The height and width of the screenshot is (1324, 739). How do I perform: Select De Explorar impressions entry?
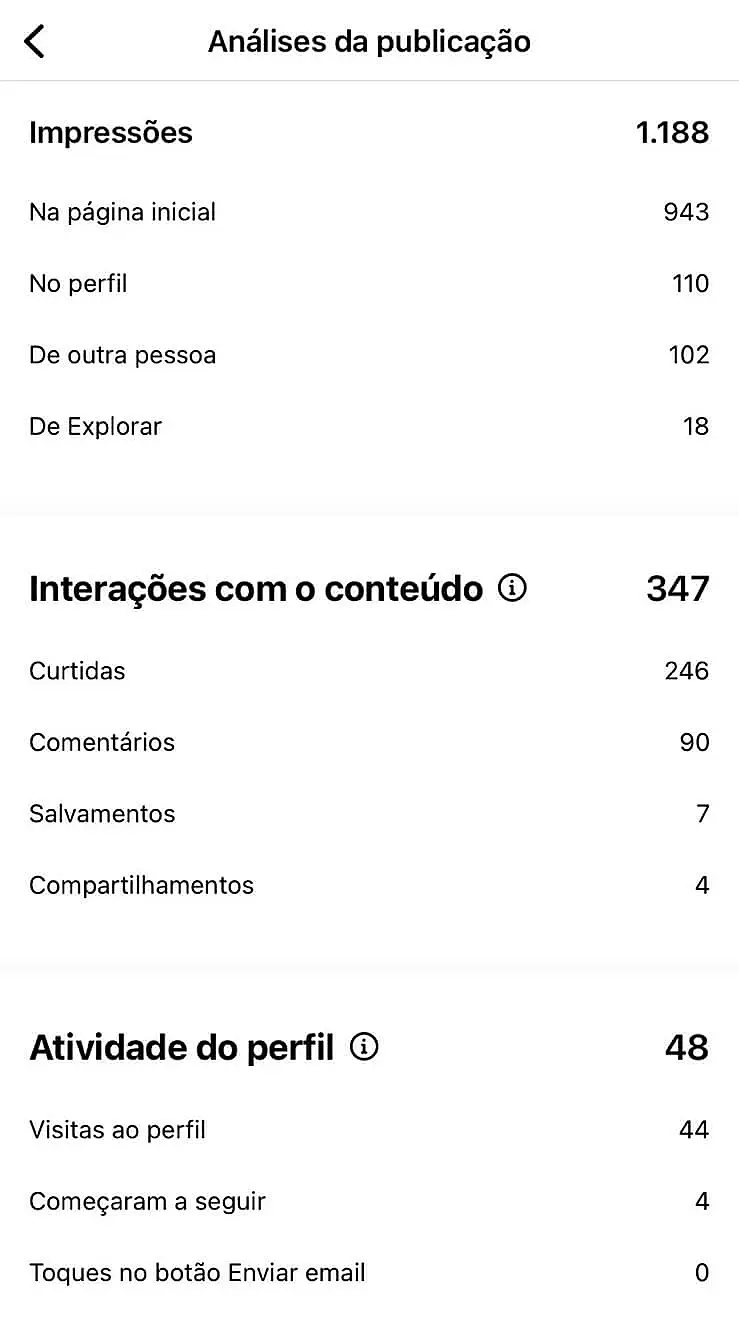[95, 426]
